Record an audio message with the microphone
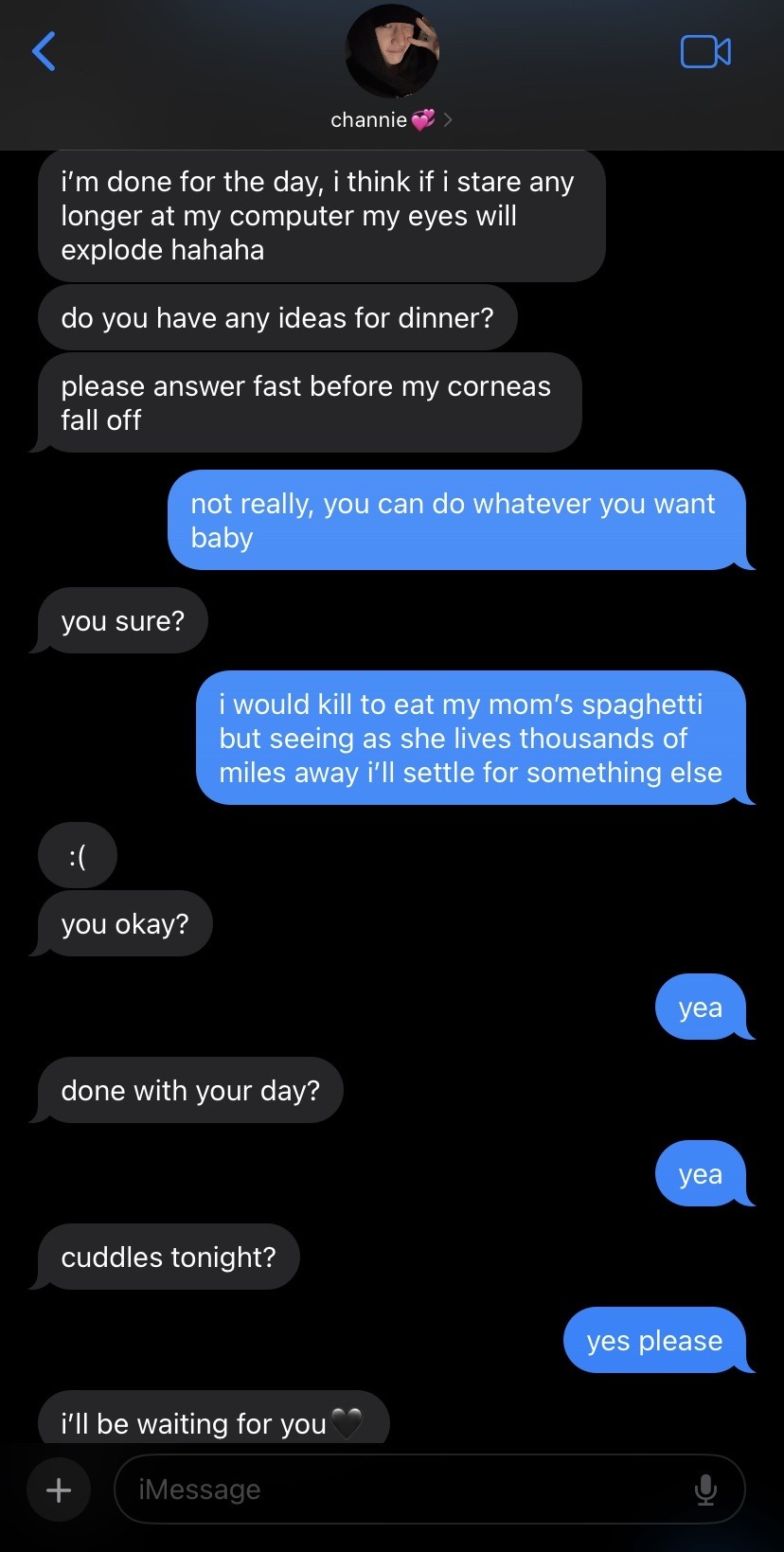The height and width of the screenshot is (1552, 784). pos(705,1490)
